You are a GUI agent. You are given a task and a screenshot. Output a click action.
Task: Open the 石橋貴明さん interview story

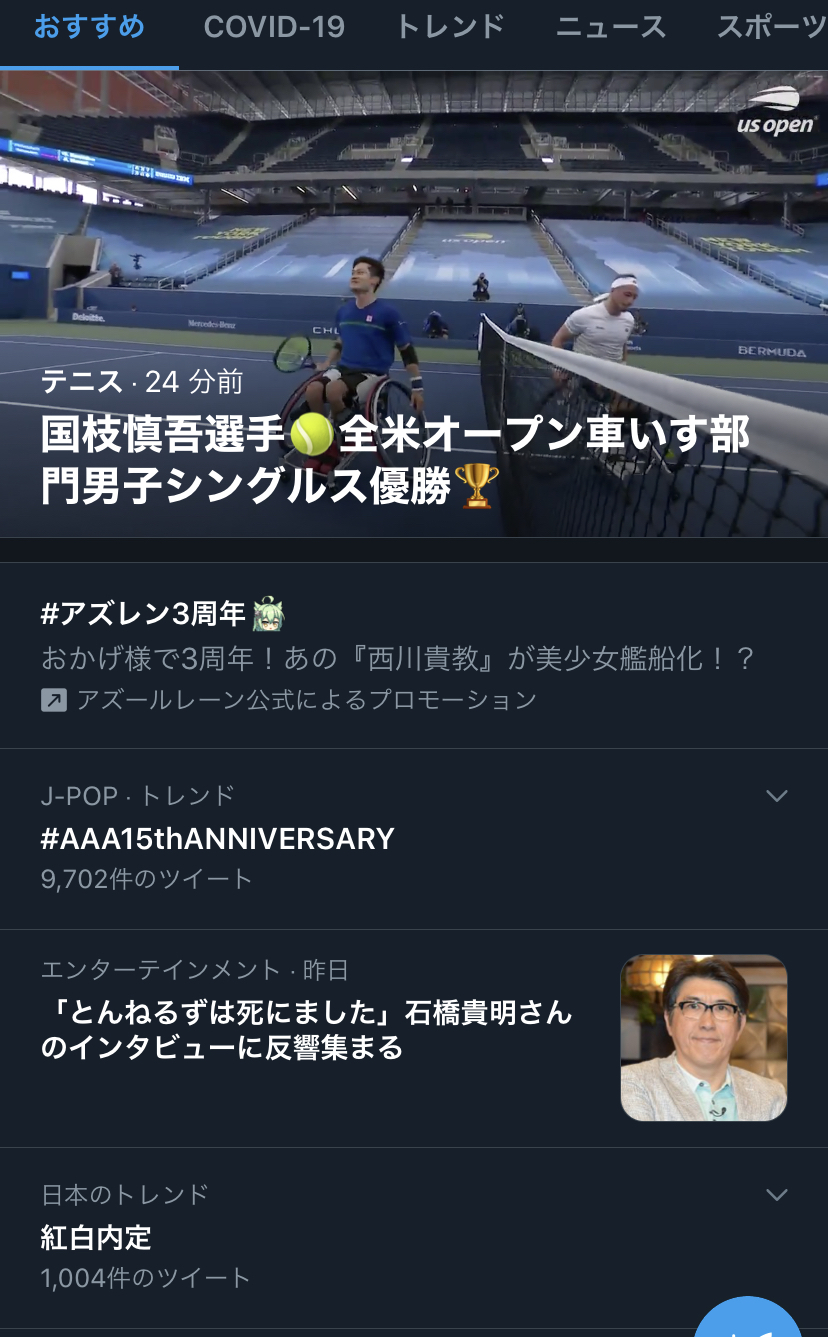pyautogui.click(x=306, y=1030)
